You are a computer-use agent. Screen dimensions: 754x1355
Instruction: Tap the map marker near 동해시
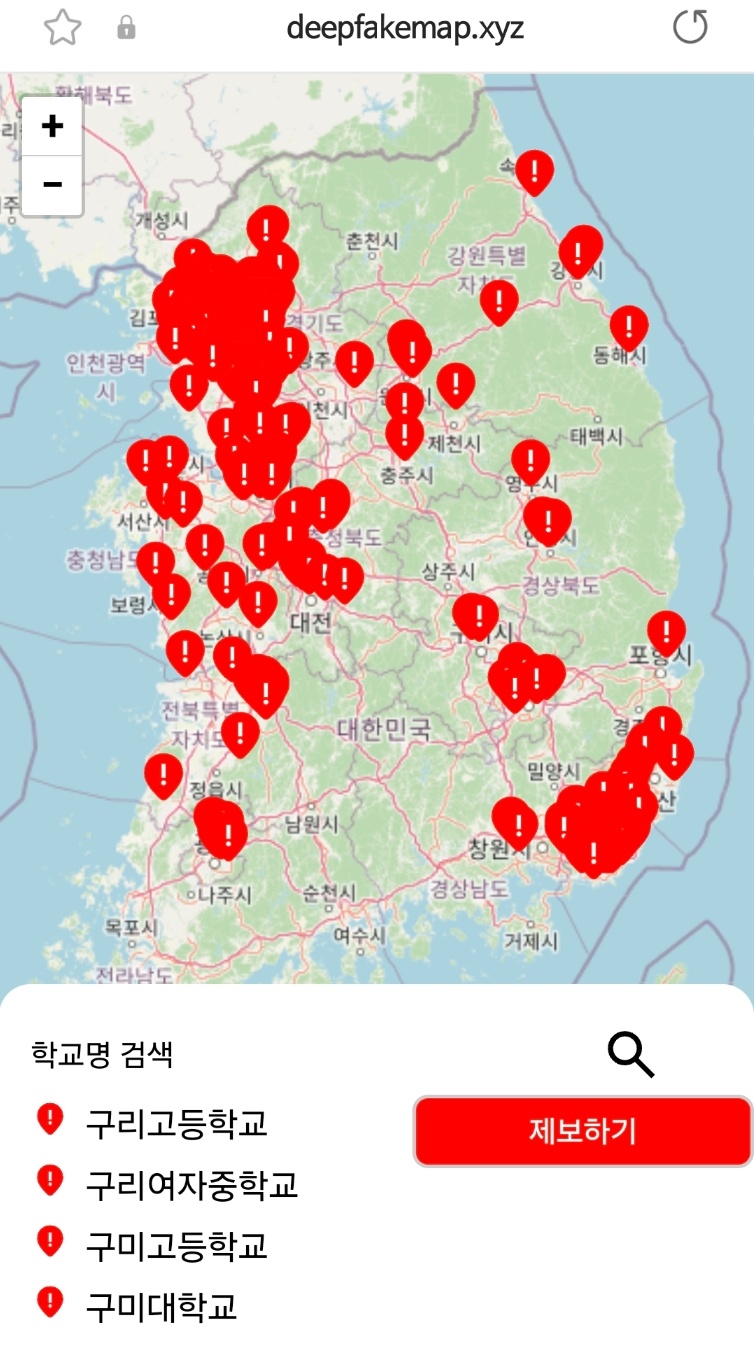click(x=629, y=328)
